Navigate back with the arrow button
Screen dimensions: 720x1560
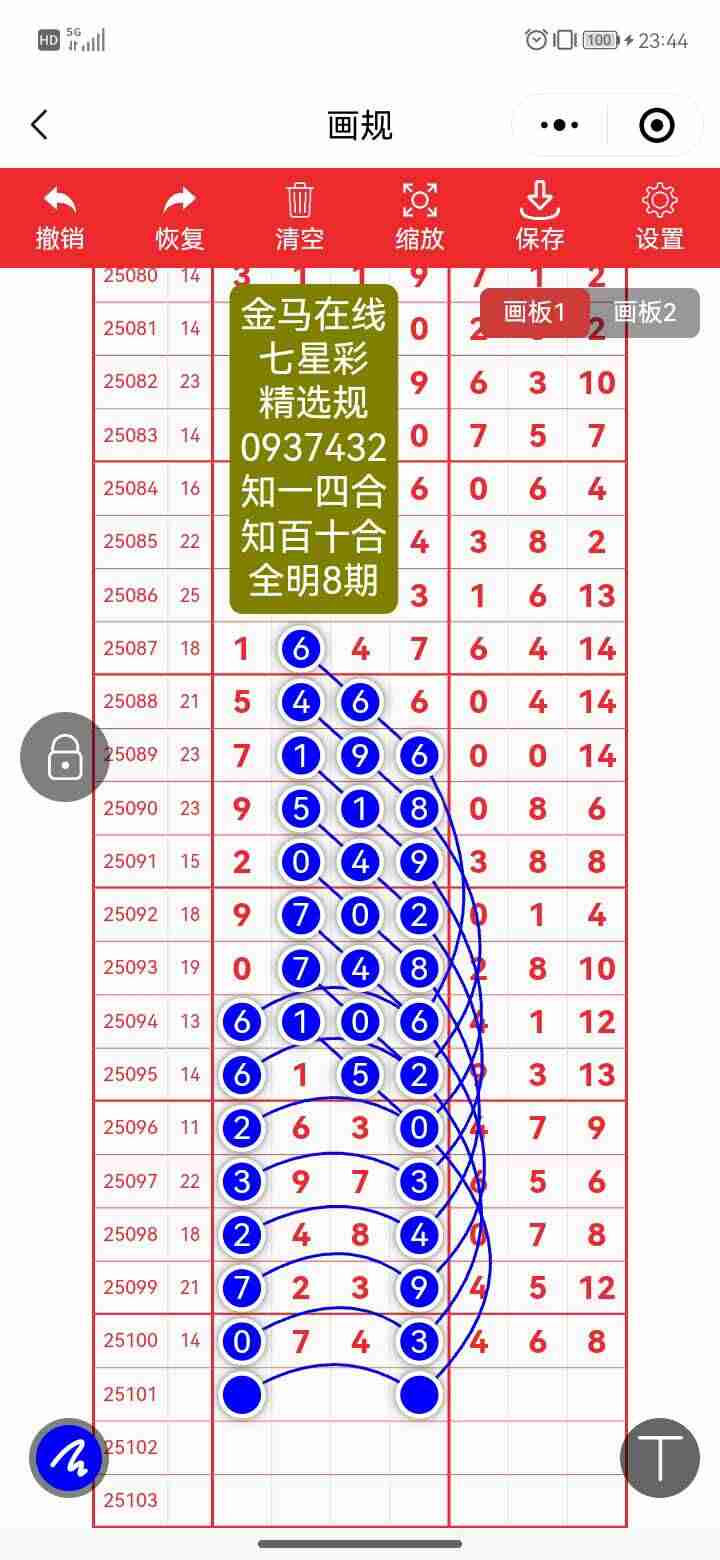40,124
